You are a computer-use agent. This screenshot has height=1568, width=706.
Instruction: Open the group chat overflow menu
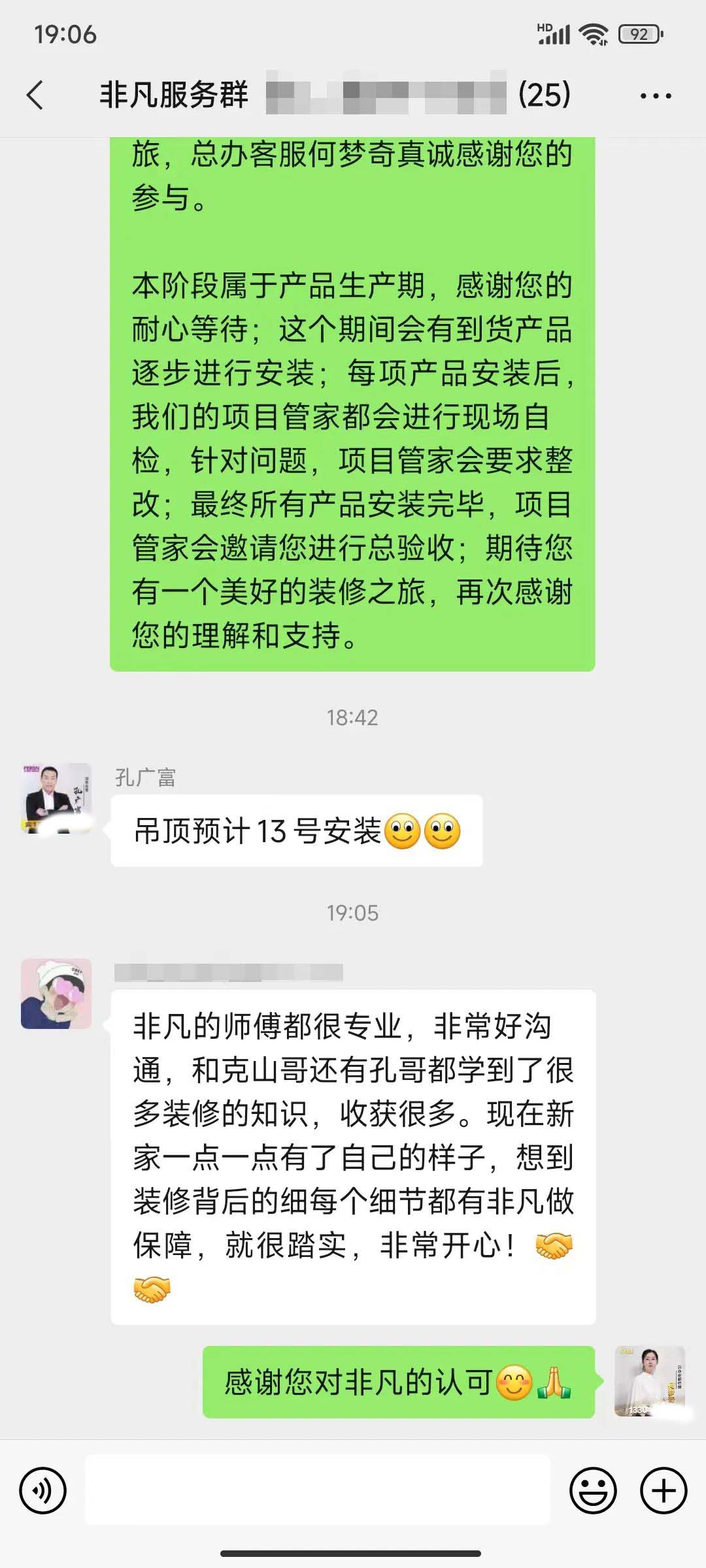(655, 96)
